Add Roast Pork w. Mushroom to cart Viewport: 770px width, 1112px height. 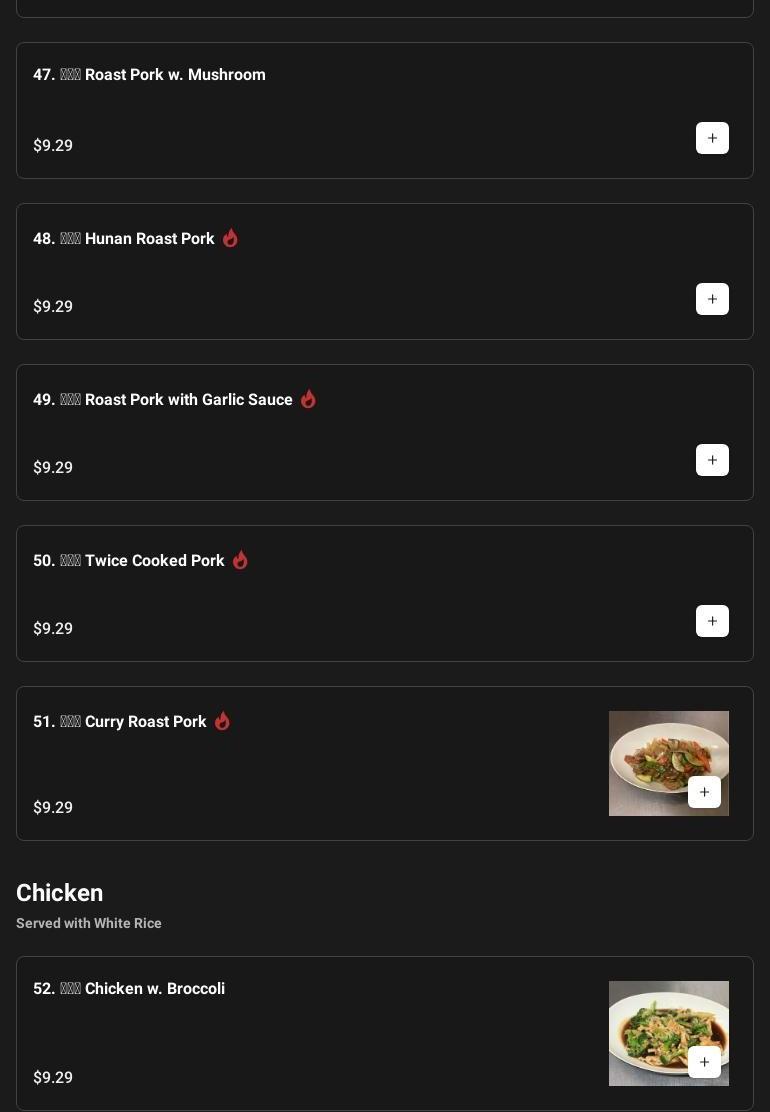point(712,138)
